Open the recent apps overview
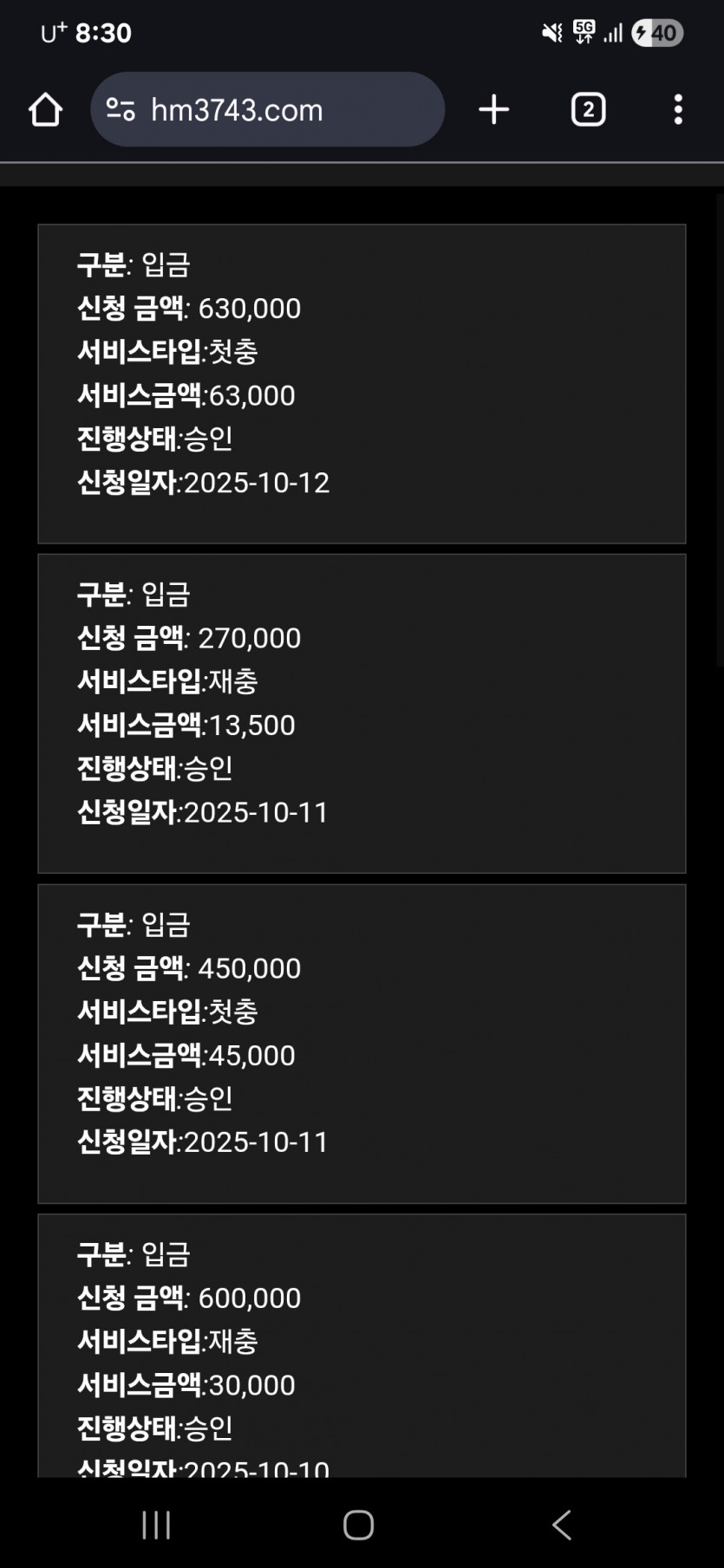 pyautogui.click(x=156, y=1525)
